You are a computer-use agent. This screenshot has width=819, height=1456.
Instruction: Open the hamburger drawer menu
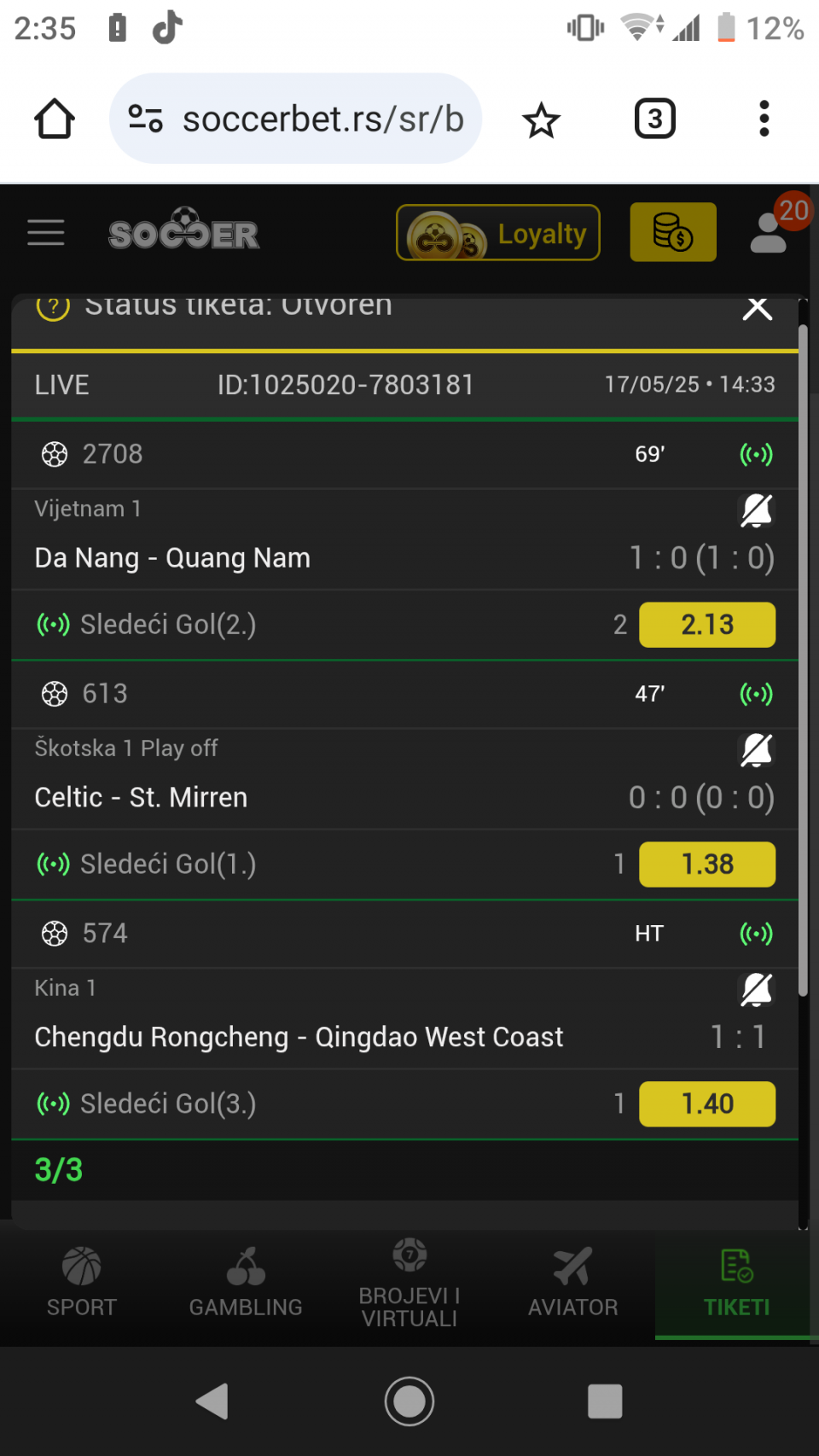(46, 232)
